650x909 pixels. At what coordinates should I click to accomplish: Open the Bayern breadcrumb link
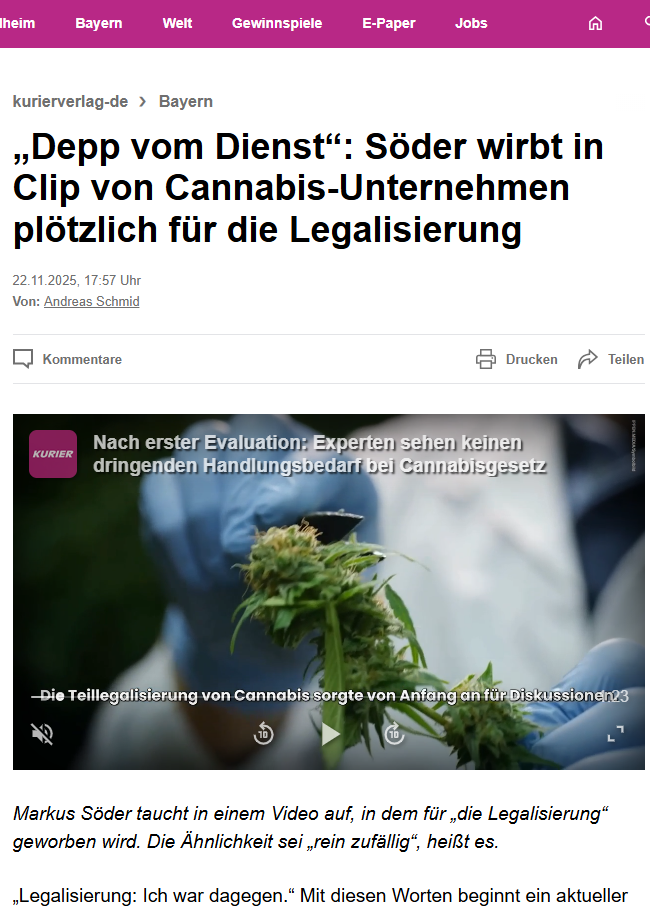click(x=185, y=101)
